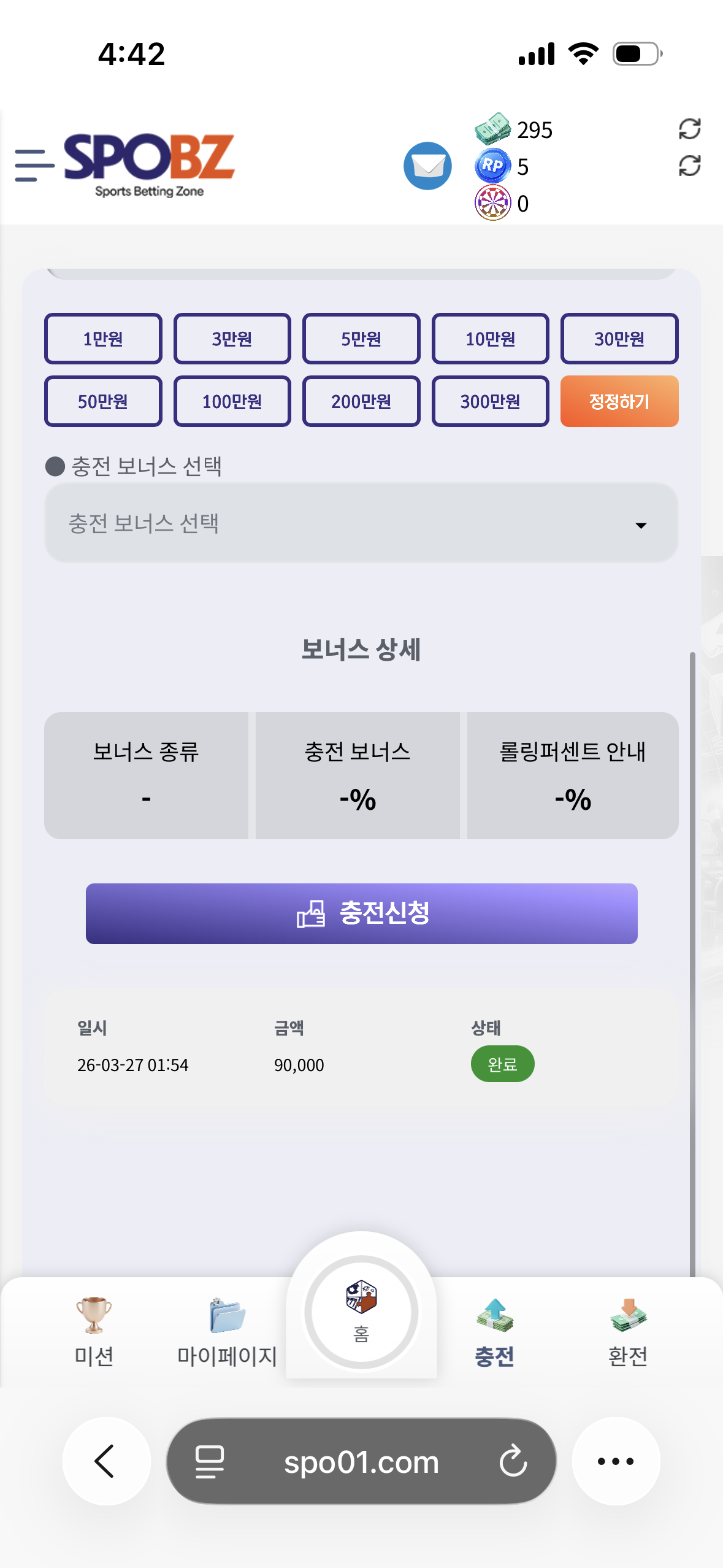Switch to the 환전 tab
Image resolution: width=723 pixels, height=1568 pixels.
point(628,1331)
